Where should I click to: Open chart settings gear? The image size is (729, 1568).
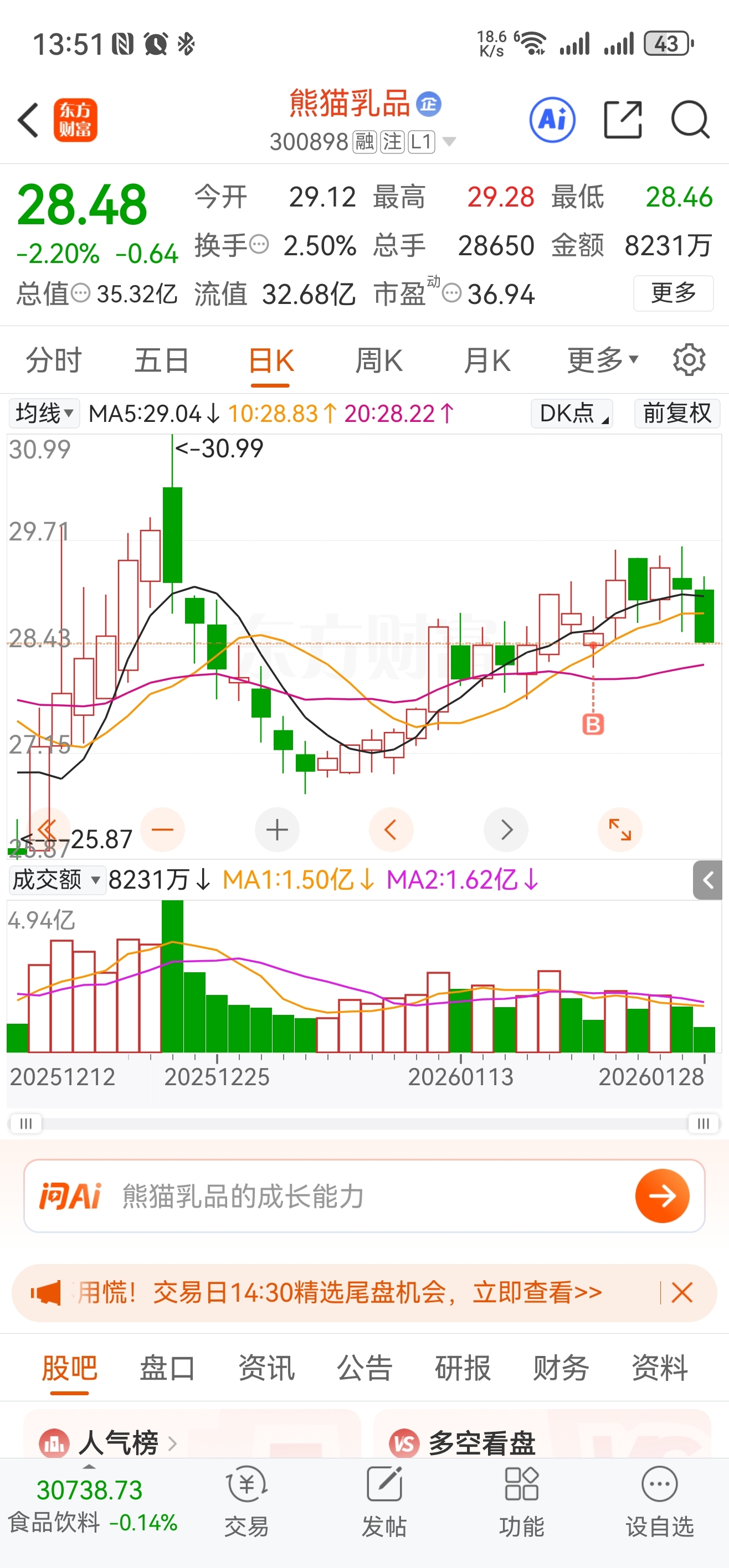tap(689, 360)
